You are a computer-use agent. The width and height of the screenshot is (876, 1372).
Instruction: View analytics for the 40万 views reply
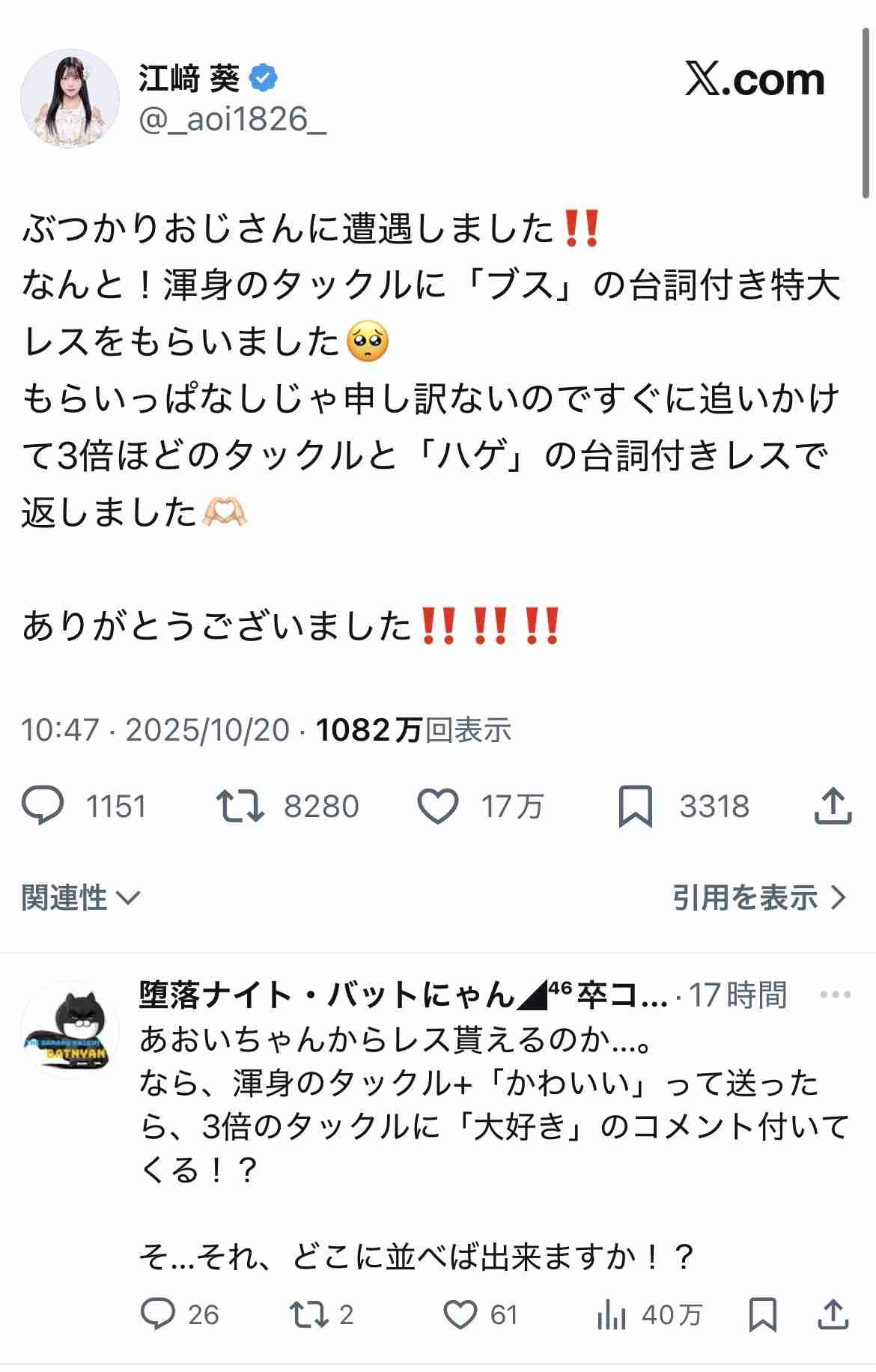tap(611, 1314)
